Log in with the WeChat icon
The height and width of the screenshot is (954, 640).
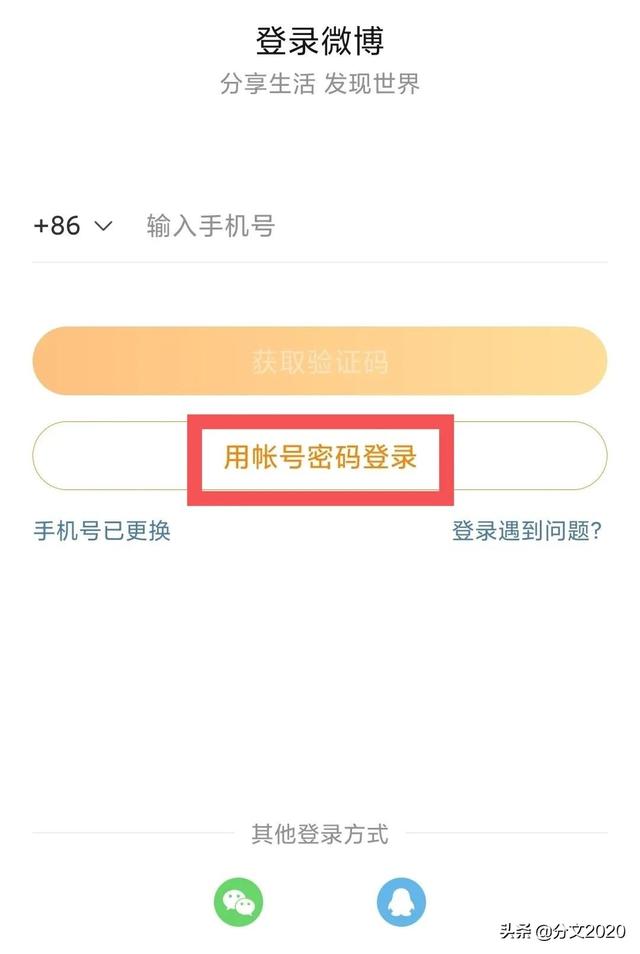point(238,903)
